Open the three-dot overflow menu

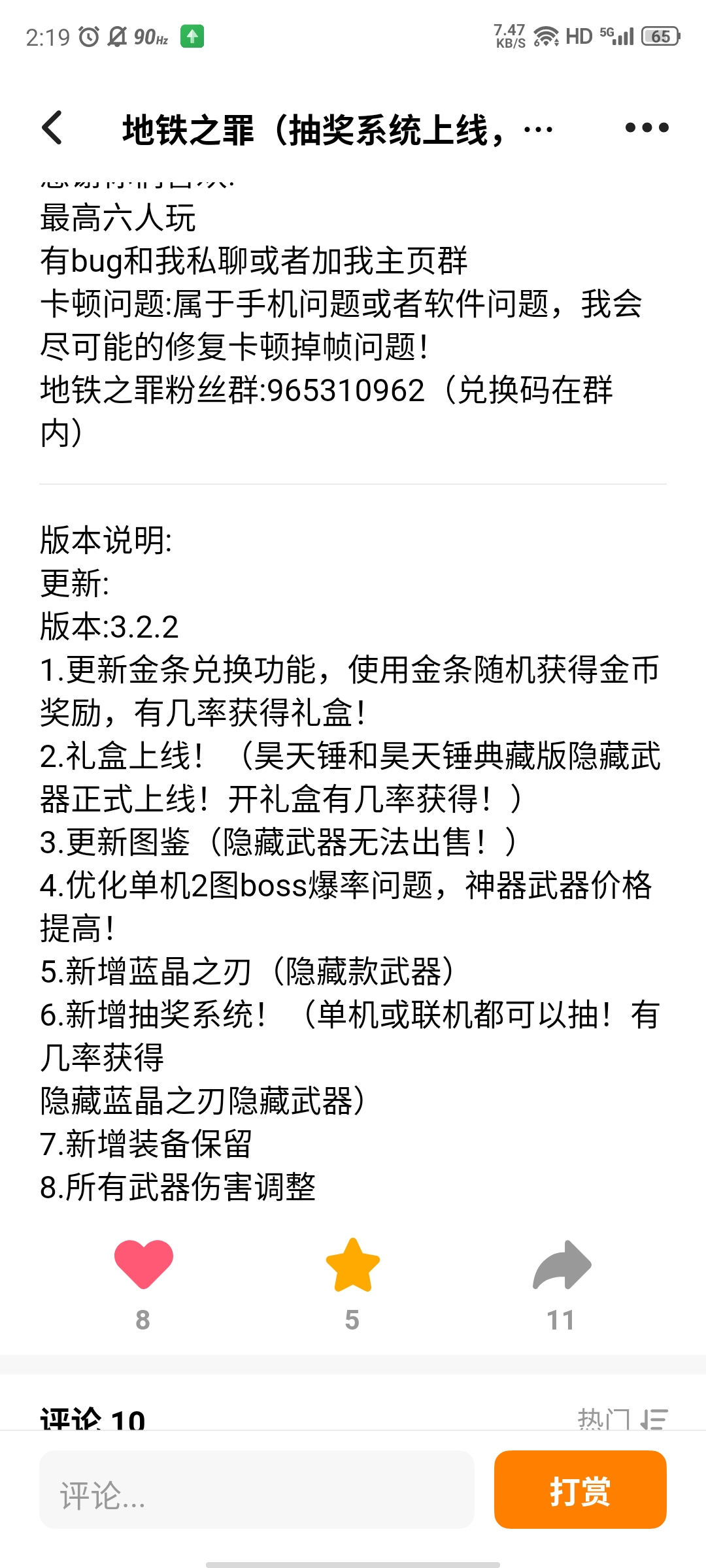[647, 127]
